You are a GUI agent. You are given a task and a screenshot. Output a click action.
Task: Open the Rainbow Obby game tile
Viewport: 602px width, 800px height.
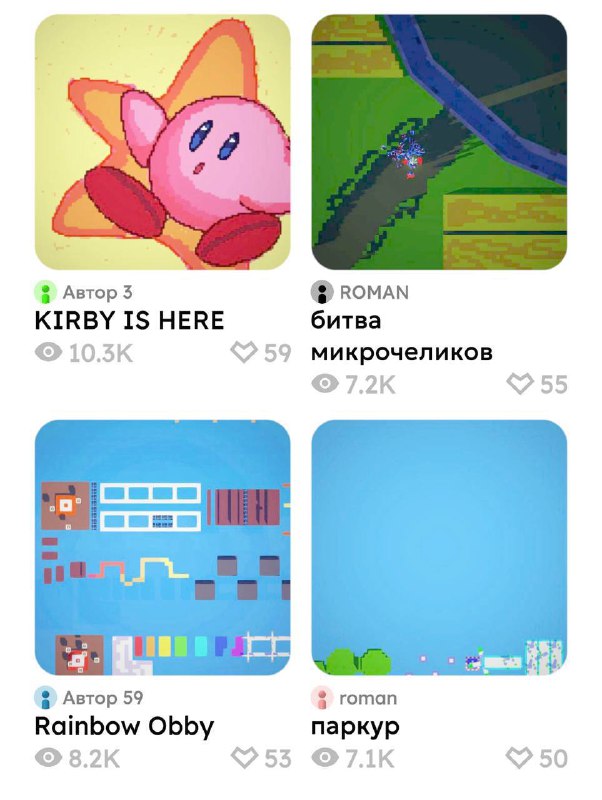[x=163, y=547]
